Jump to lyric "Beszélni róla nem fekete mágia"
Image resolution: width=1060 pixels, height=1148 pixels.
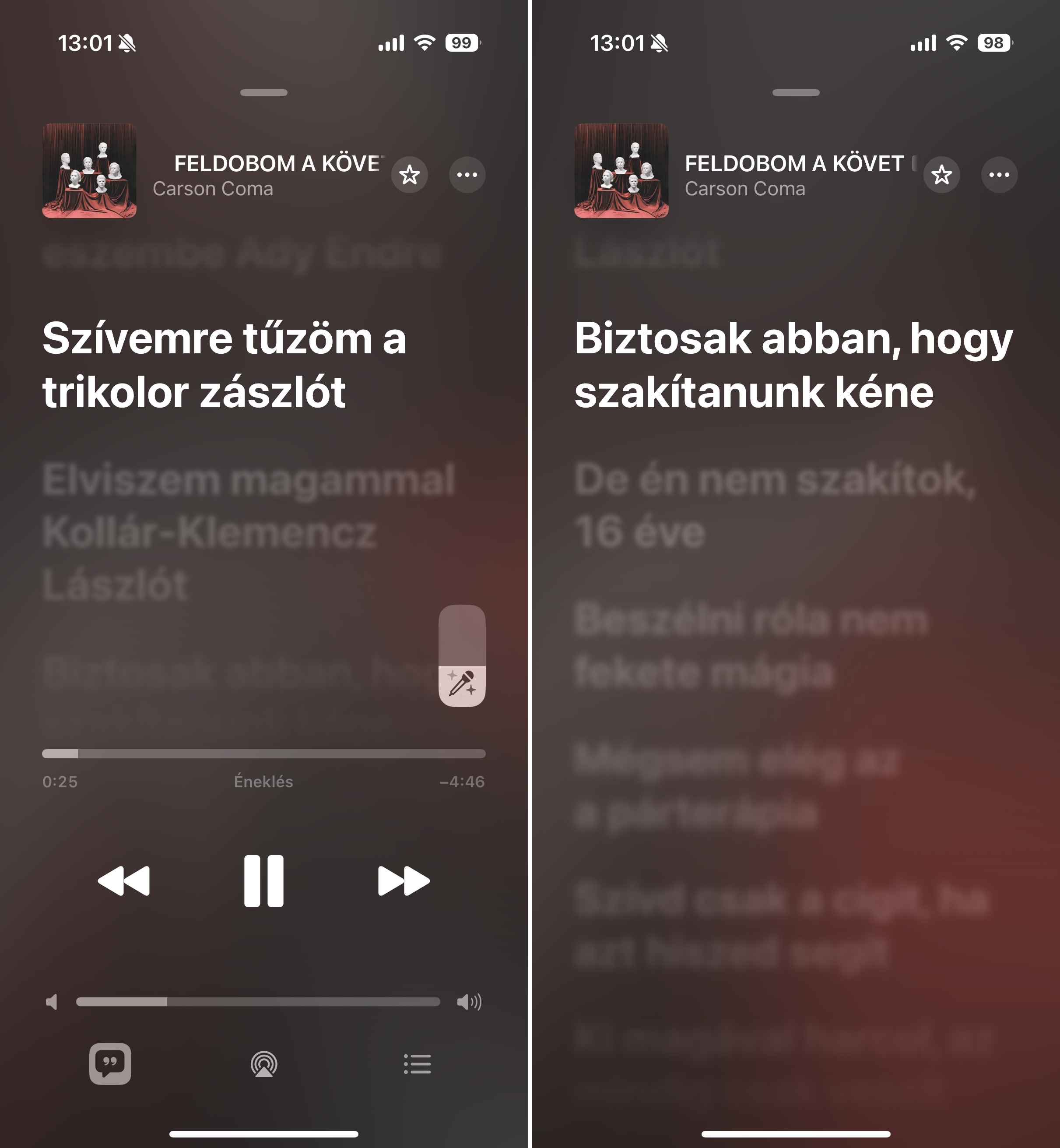(x=751, y=645)
